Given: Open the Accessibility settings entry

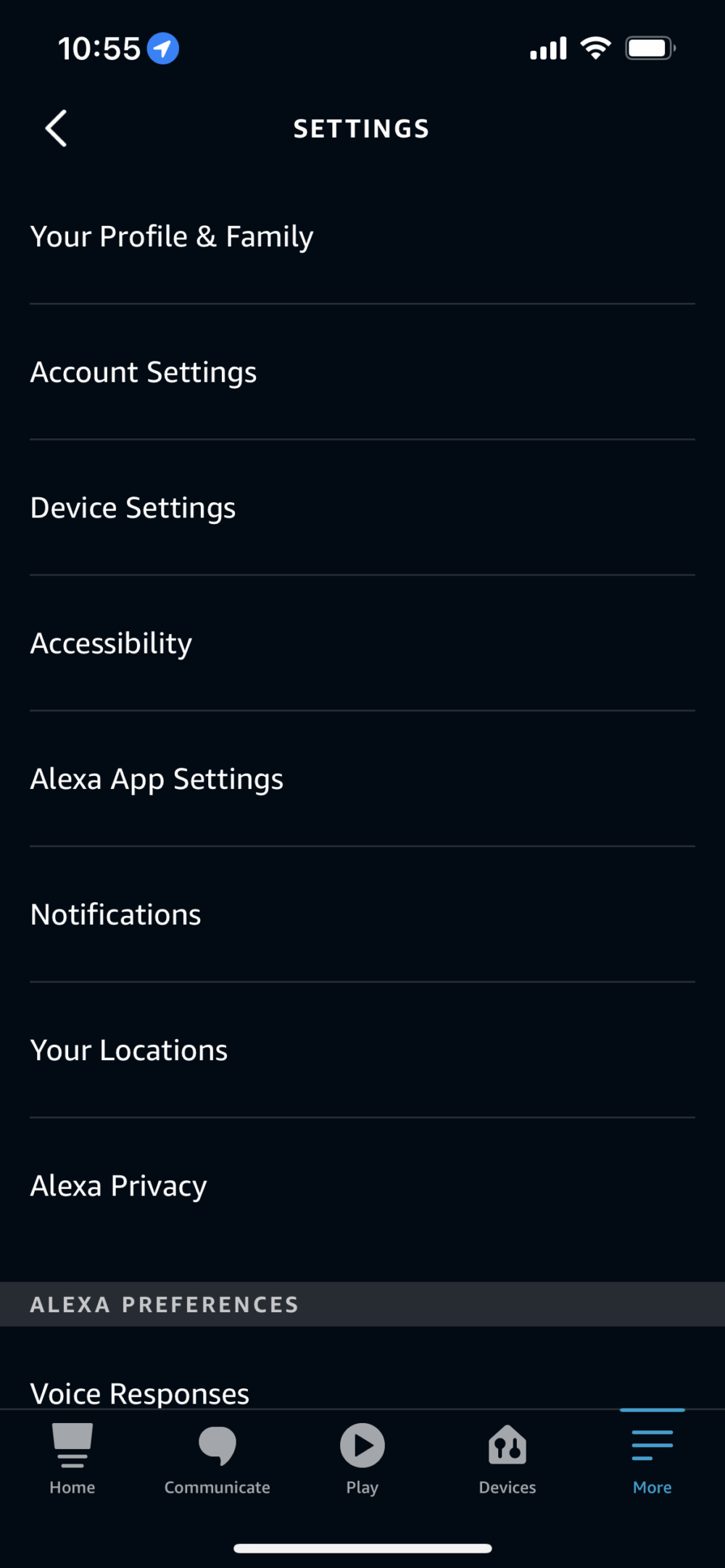Looking at the screenshot, I should (x=110, y=643).
